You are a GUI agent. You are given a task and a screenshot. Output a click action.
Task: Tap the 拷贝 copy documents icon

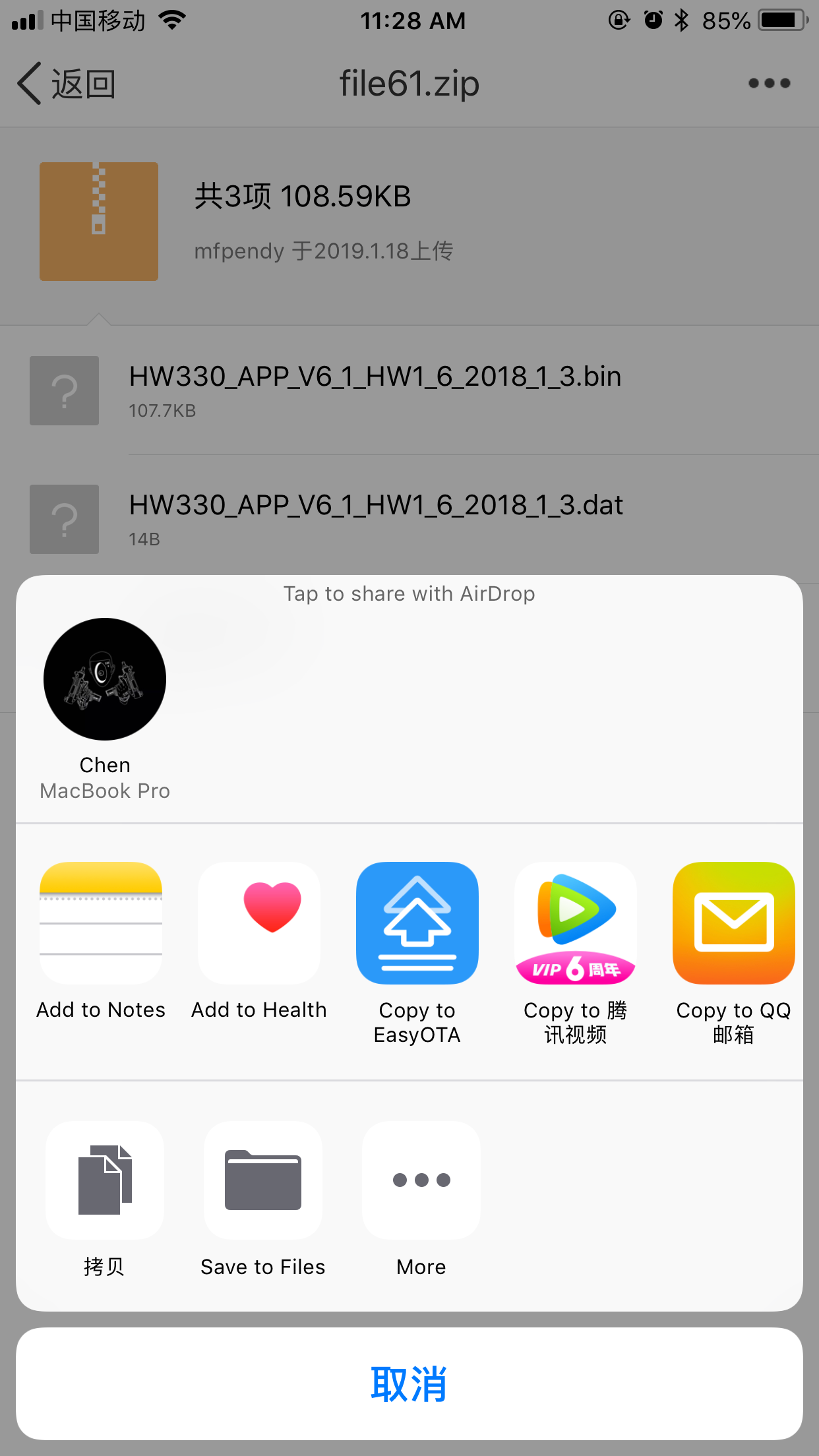105,1180
